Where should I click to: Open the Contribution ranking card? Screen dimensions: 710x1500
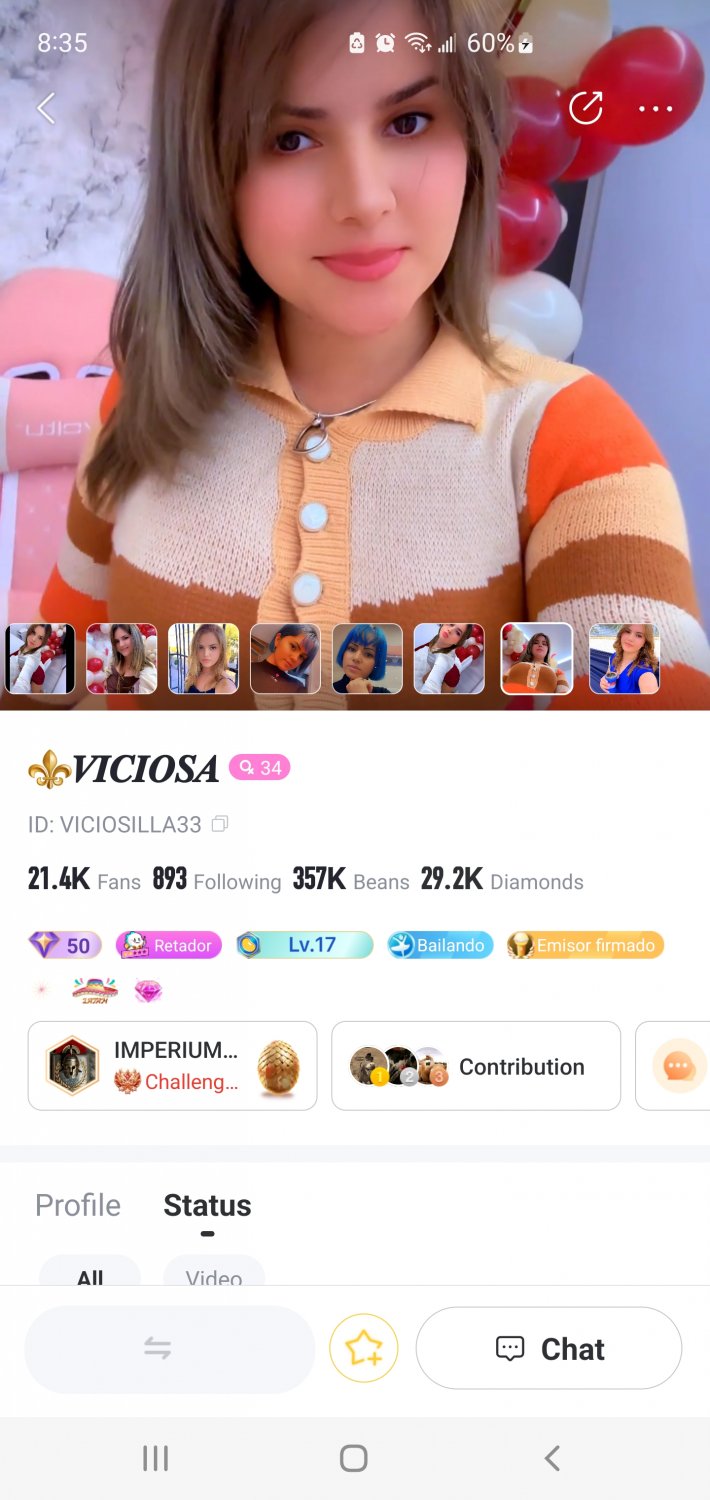click(x=476, y=1066)
